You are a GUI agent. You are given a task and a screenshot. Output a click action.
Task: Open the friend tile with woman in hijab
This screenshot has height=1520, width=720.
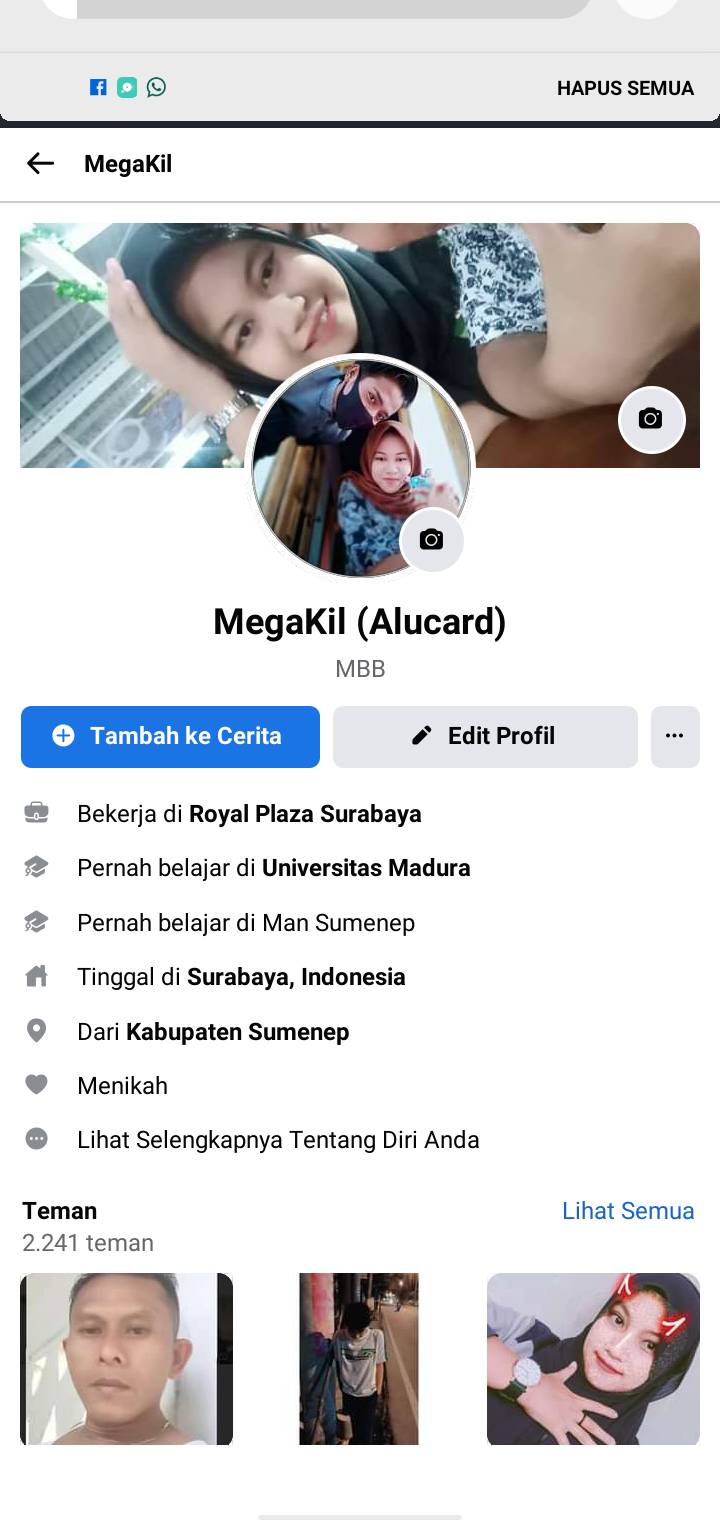(593, 1359)
